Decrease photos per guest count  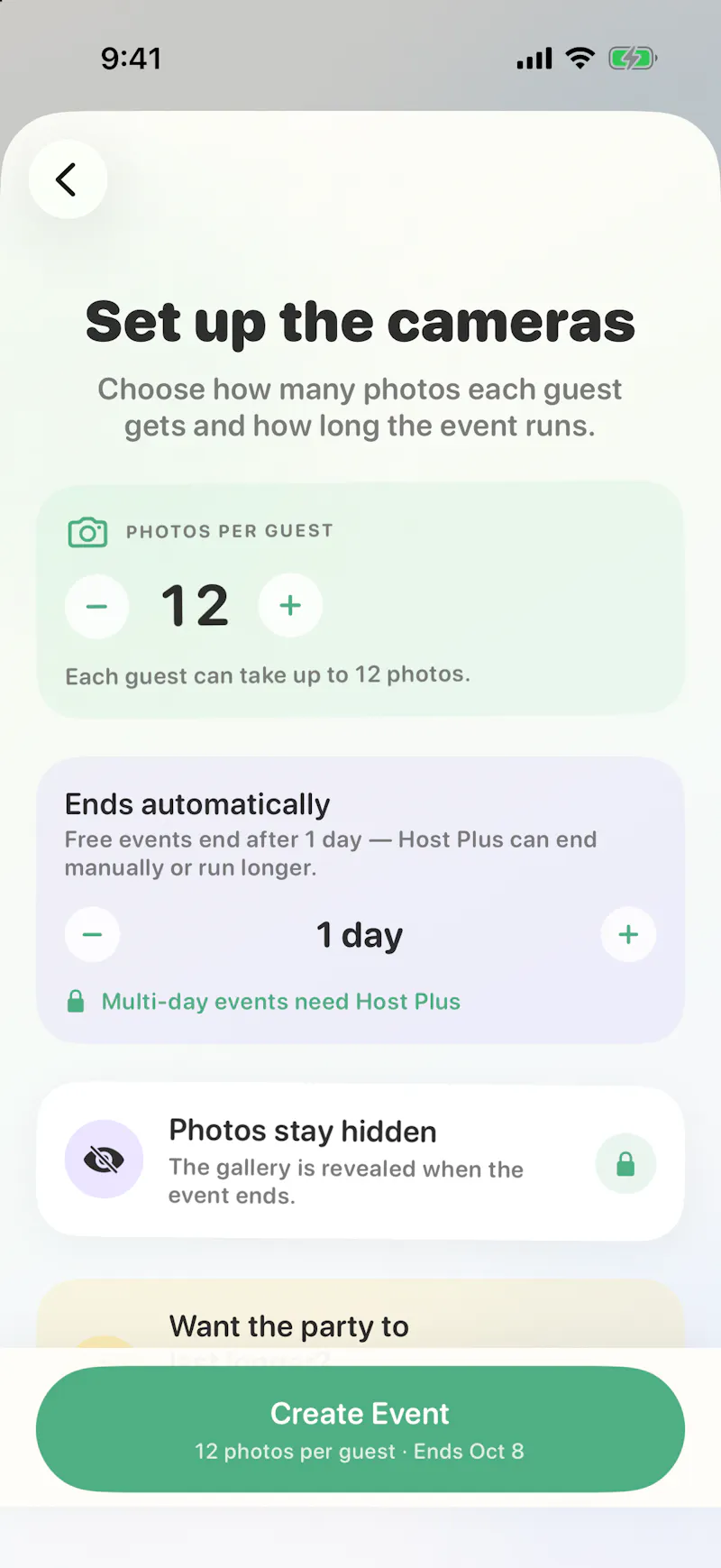point(96,606)
